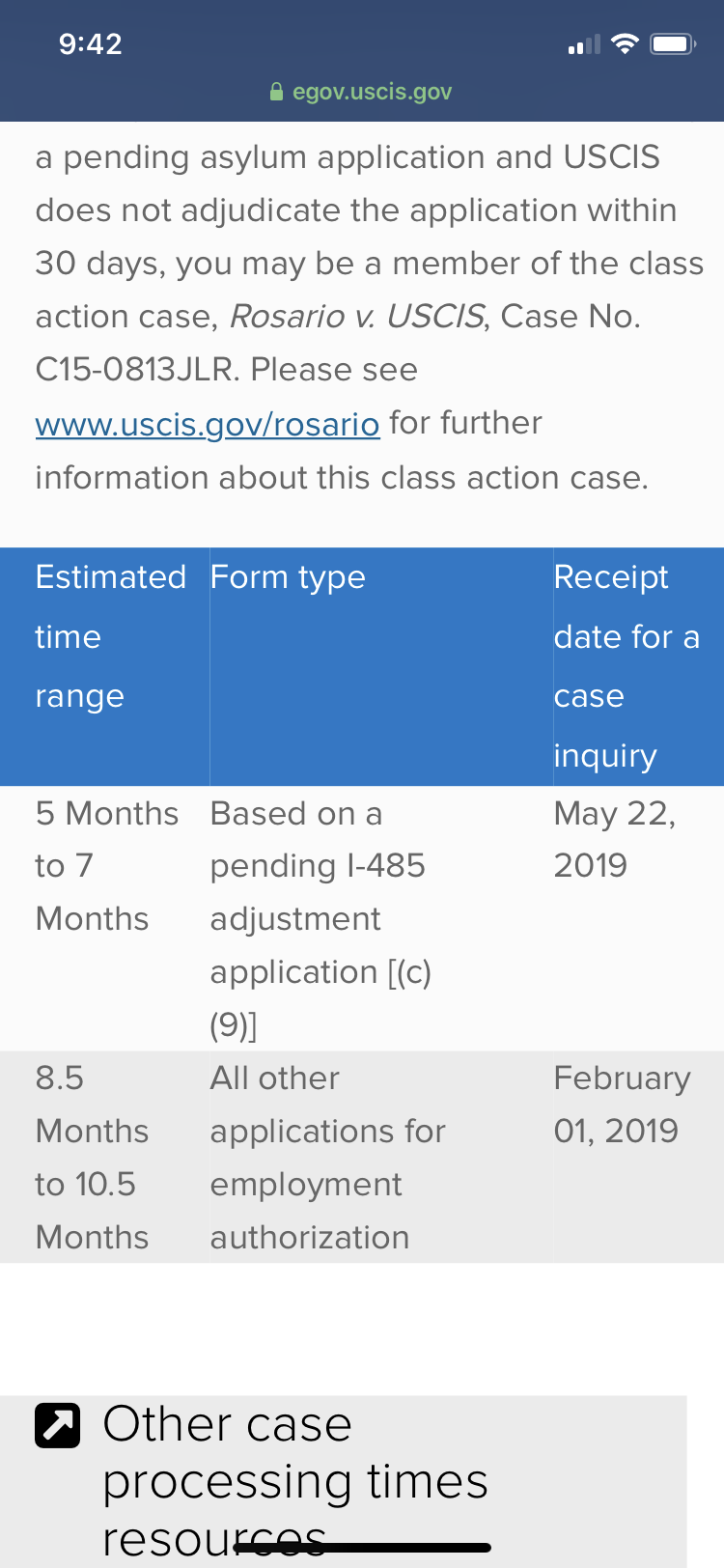Open the www.uscis.gov/rosario link
Image resolution: width=724 pixels, height=1568 pixels.
point(208,424)
